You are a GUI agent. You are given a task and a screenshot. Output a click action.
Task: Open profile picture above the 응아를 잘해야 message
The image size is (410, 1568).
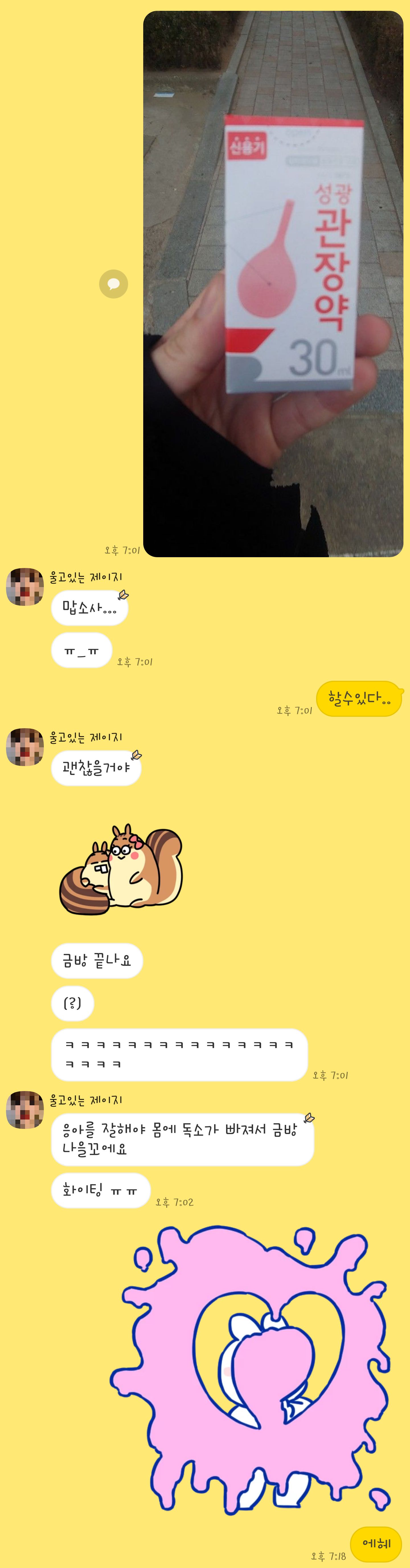coord(25,1110)
